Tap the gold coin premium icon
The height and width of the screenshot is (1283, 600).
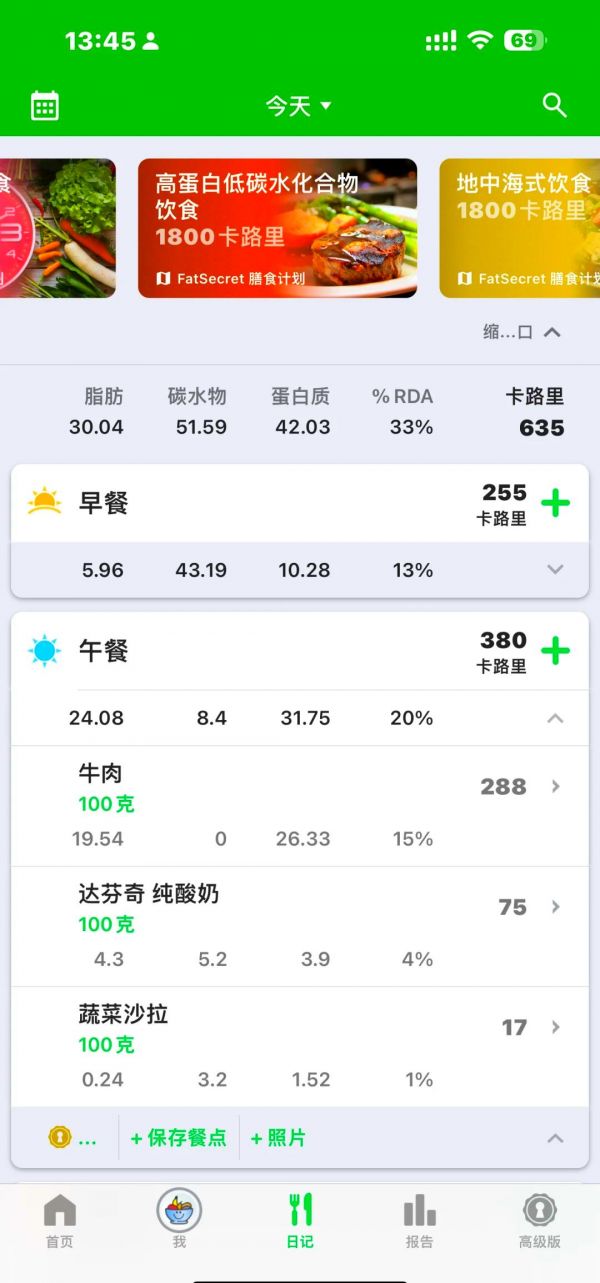pos(60,1137)
